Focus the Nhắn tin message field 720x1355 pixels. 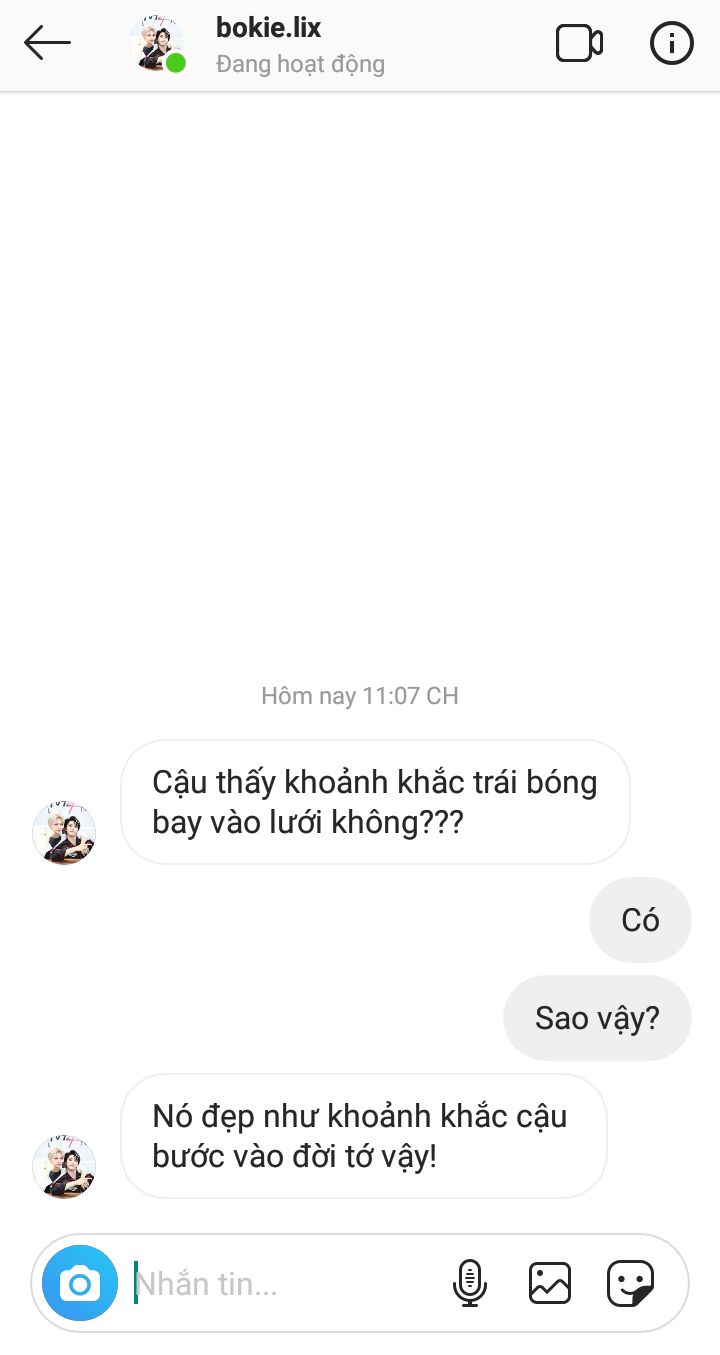(285, 1283)
